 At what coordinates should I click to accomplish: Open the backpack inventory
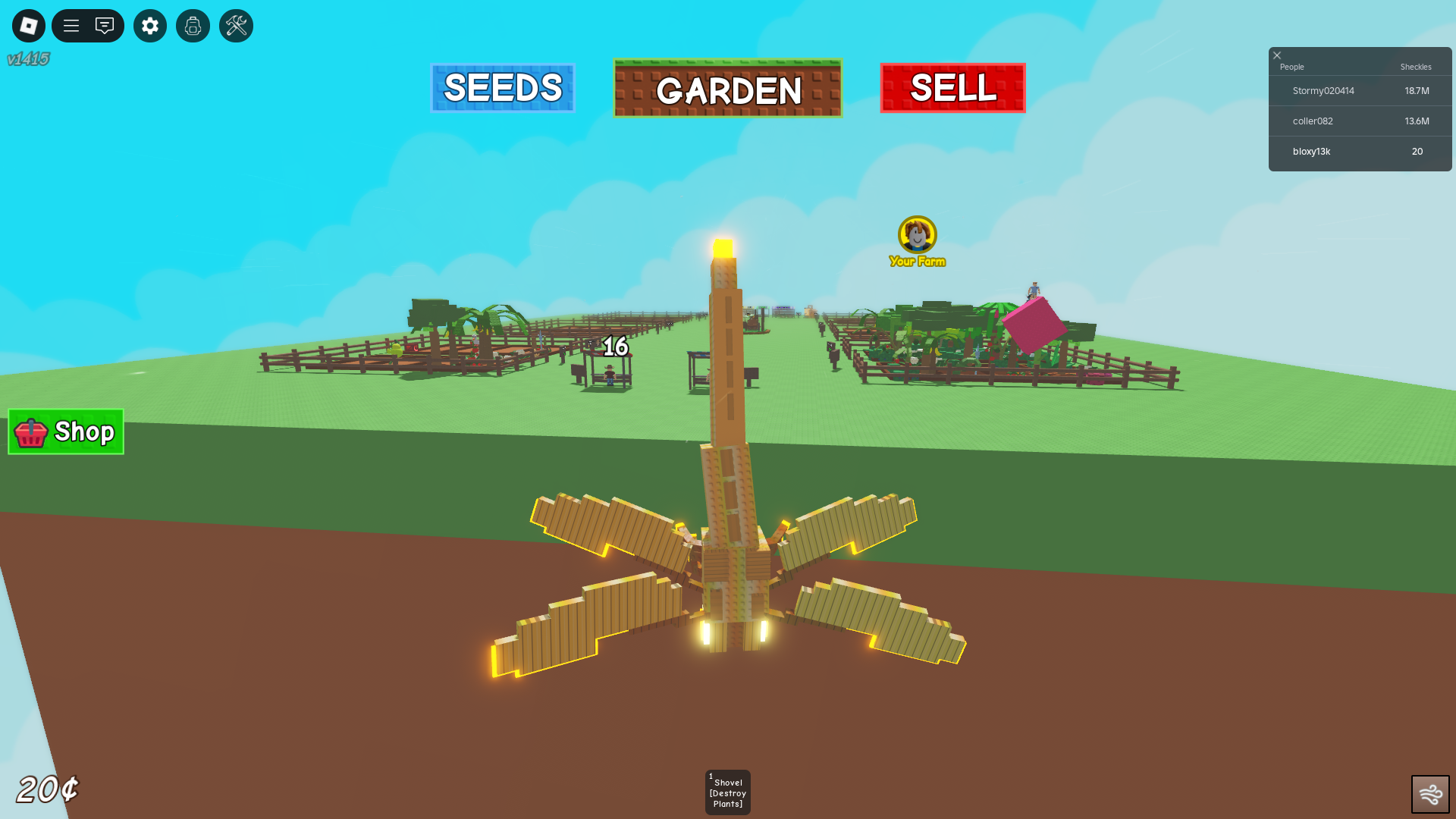(193, 26)
